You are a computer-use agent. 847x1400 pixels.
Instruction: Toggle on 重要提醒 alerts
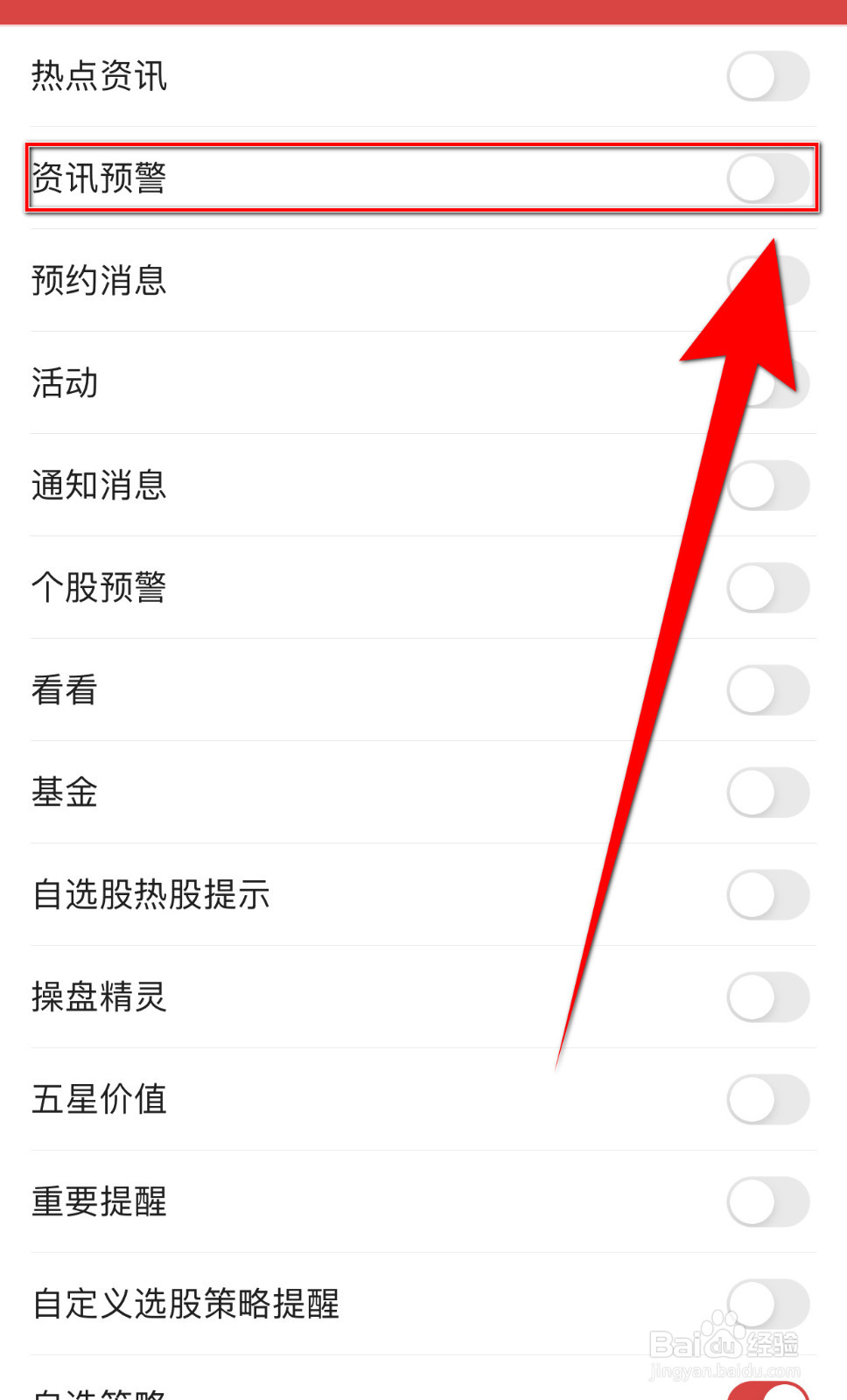click(768, 1201)
